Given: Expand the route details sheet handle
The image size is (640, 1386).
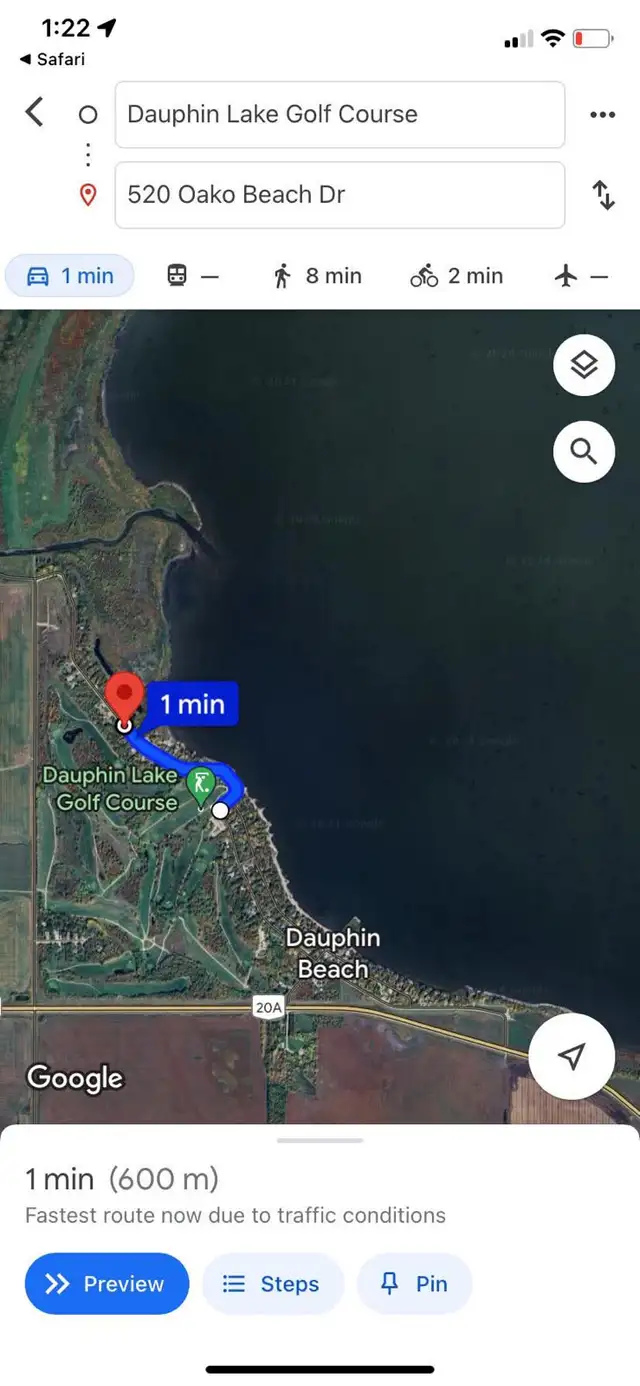Looking at the screenshot, I should coord(320,1140).
